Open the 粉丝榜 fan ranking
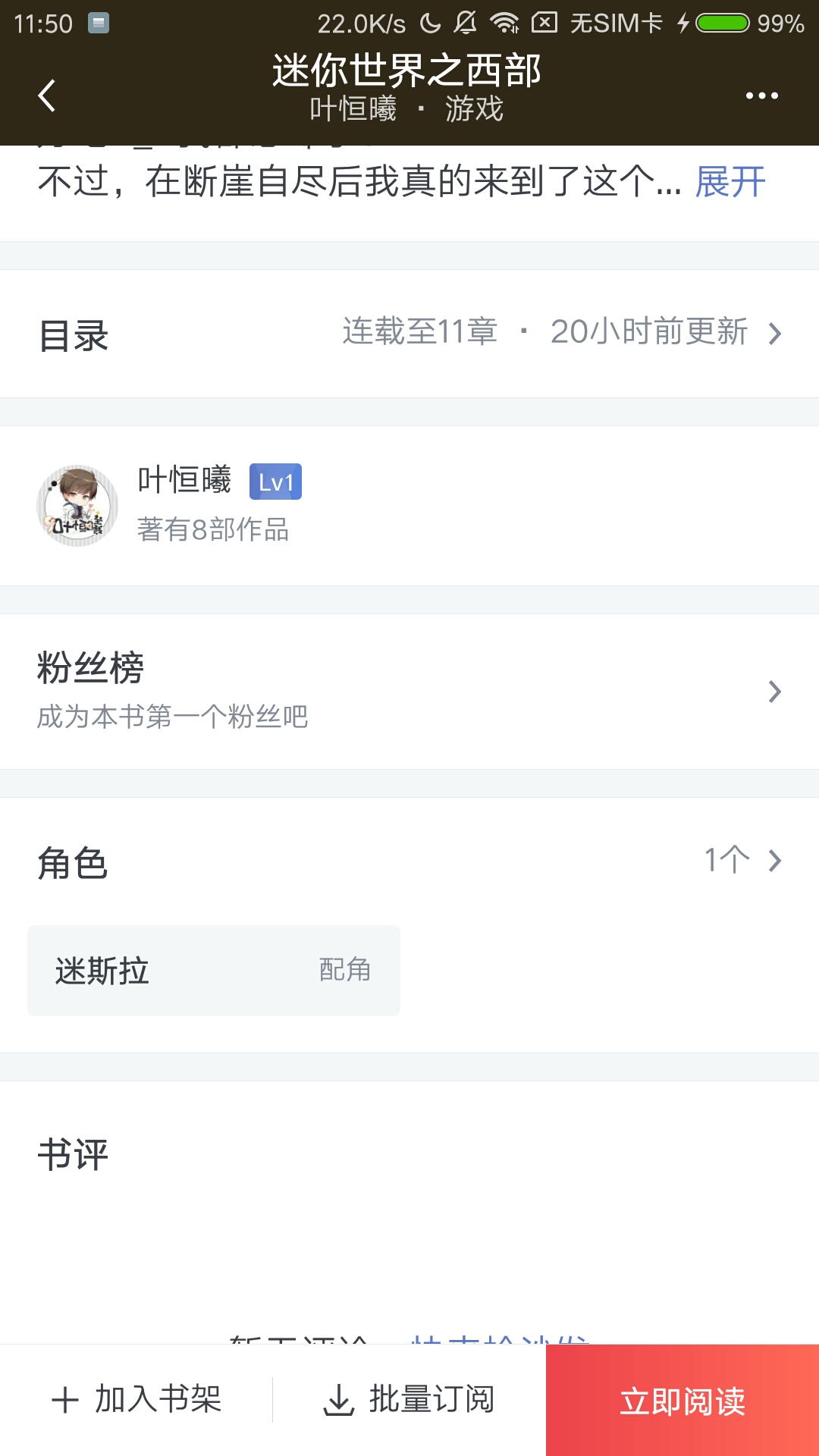Viewport: 819px width, 1456px height. [409, 691]
